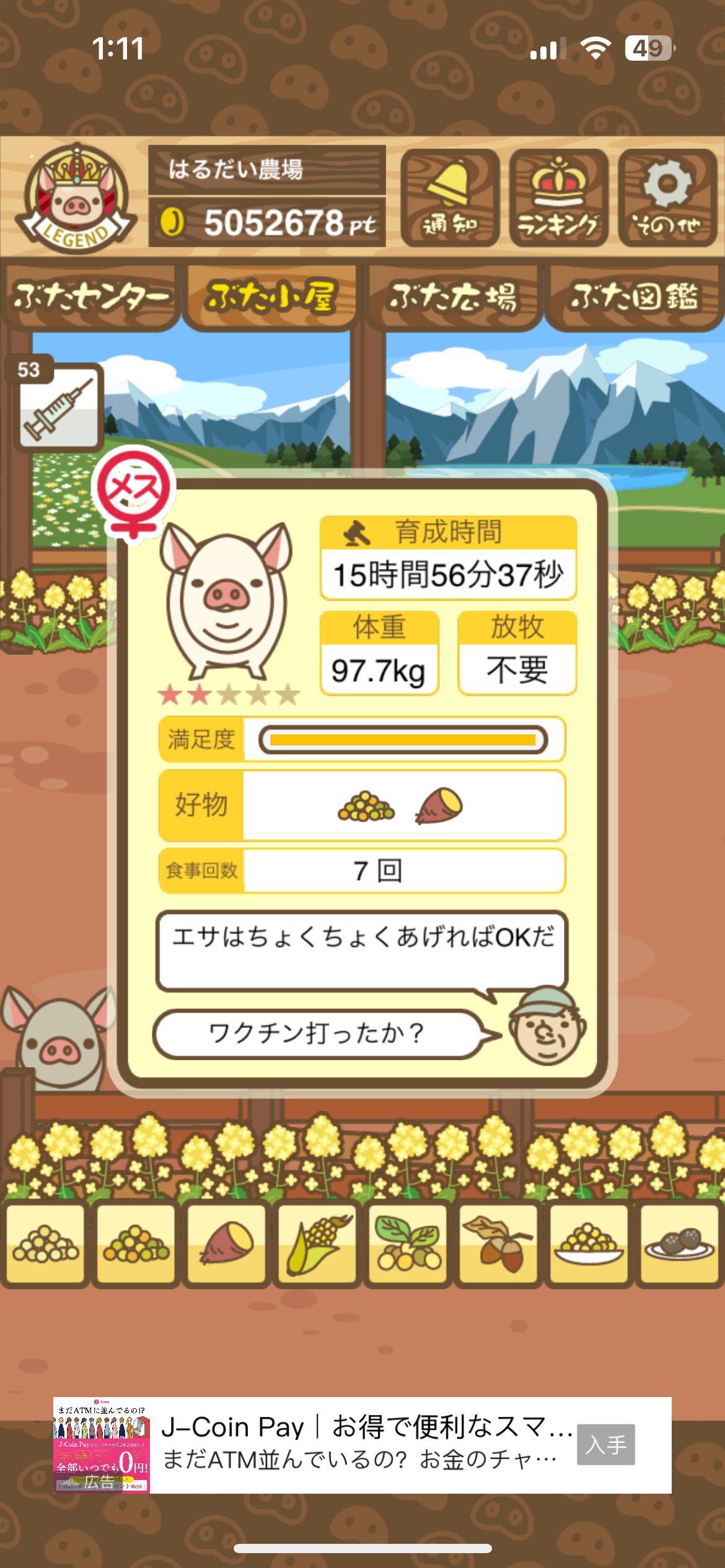This screenshot has width=725, height=1568.
Task: Feed the pig the sweet potato
Action: (227, 1244)
